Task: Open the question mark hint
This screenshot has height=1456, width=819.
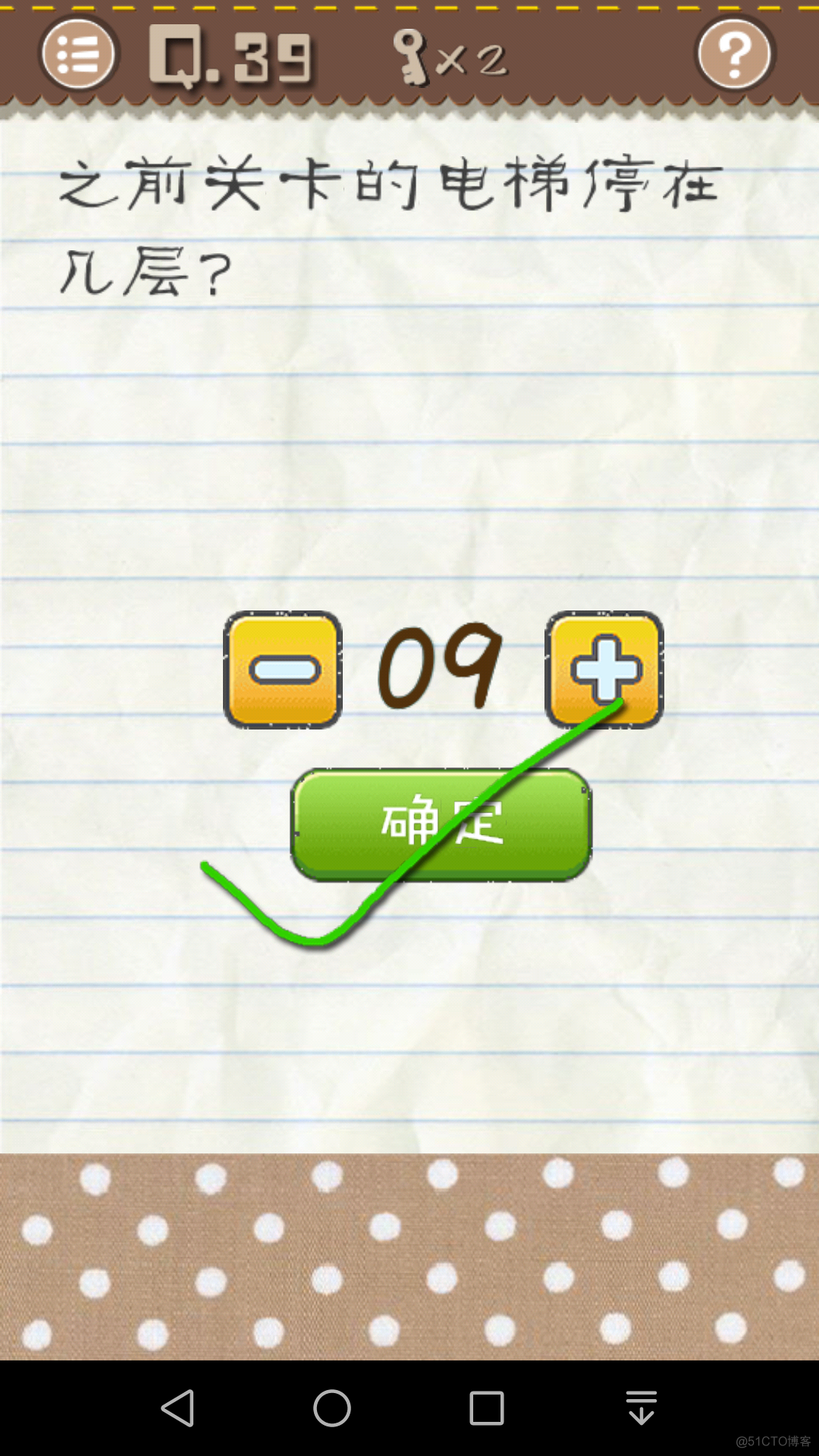Action: [x=734, y=54]
